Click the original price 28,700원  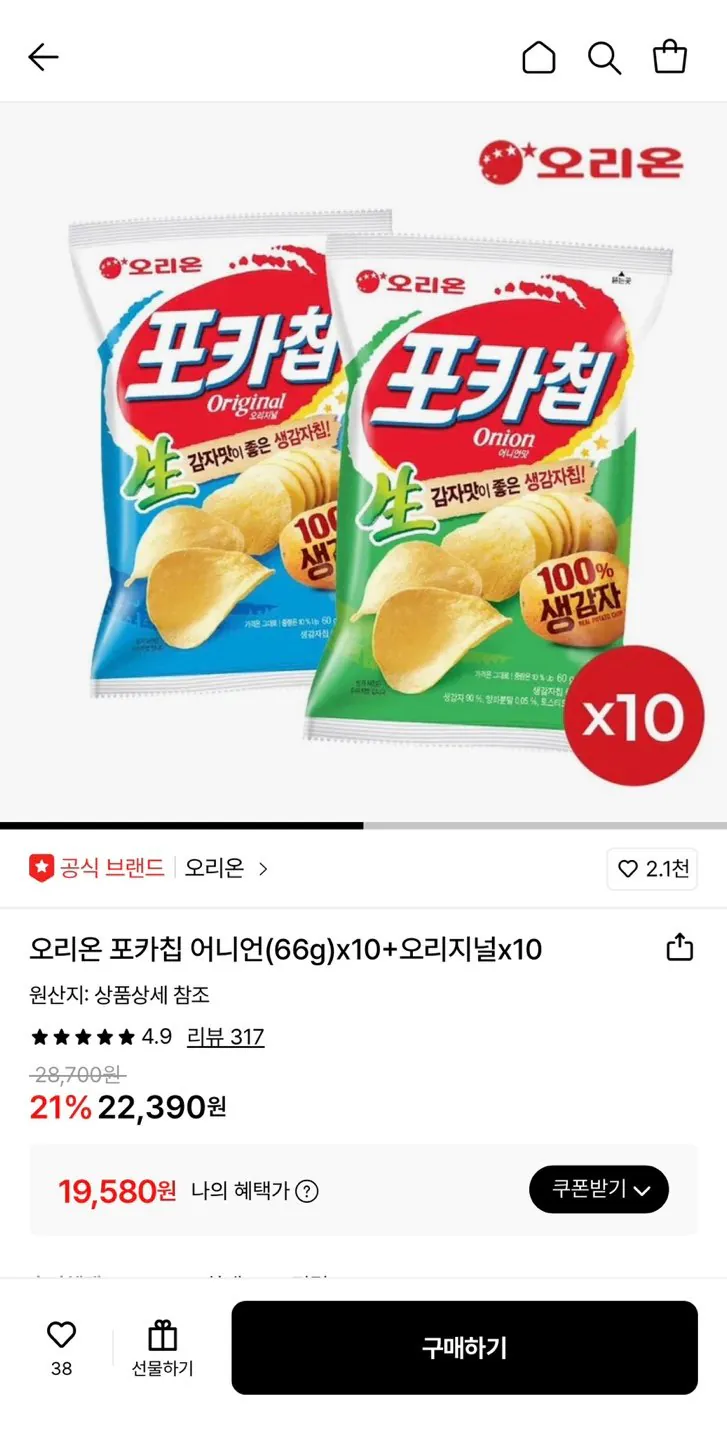pos(70,1077)
